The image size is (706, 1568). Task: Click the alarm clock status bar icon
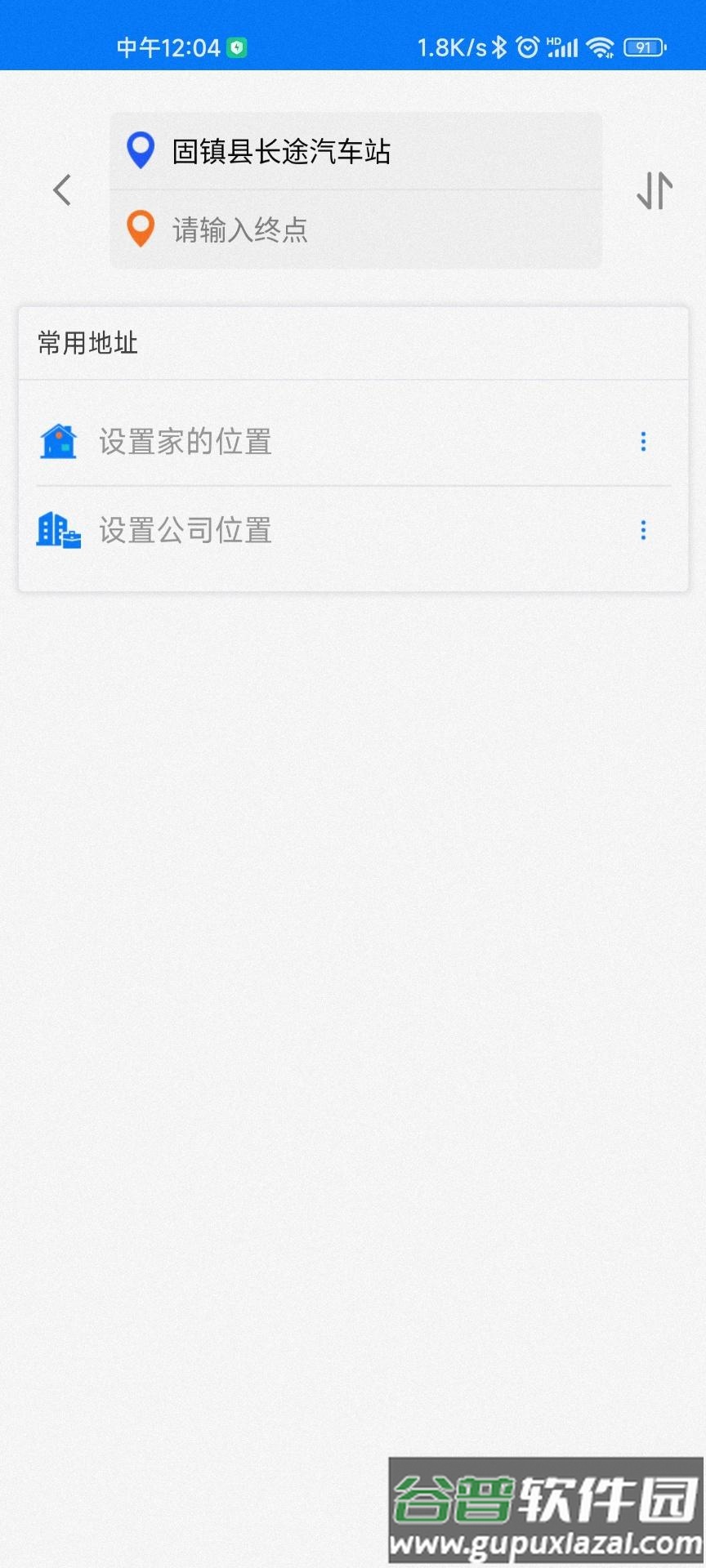point(527,47)
